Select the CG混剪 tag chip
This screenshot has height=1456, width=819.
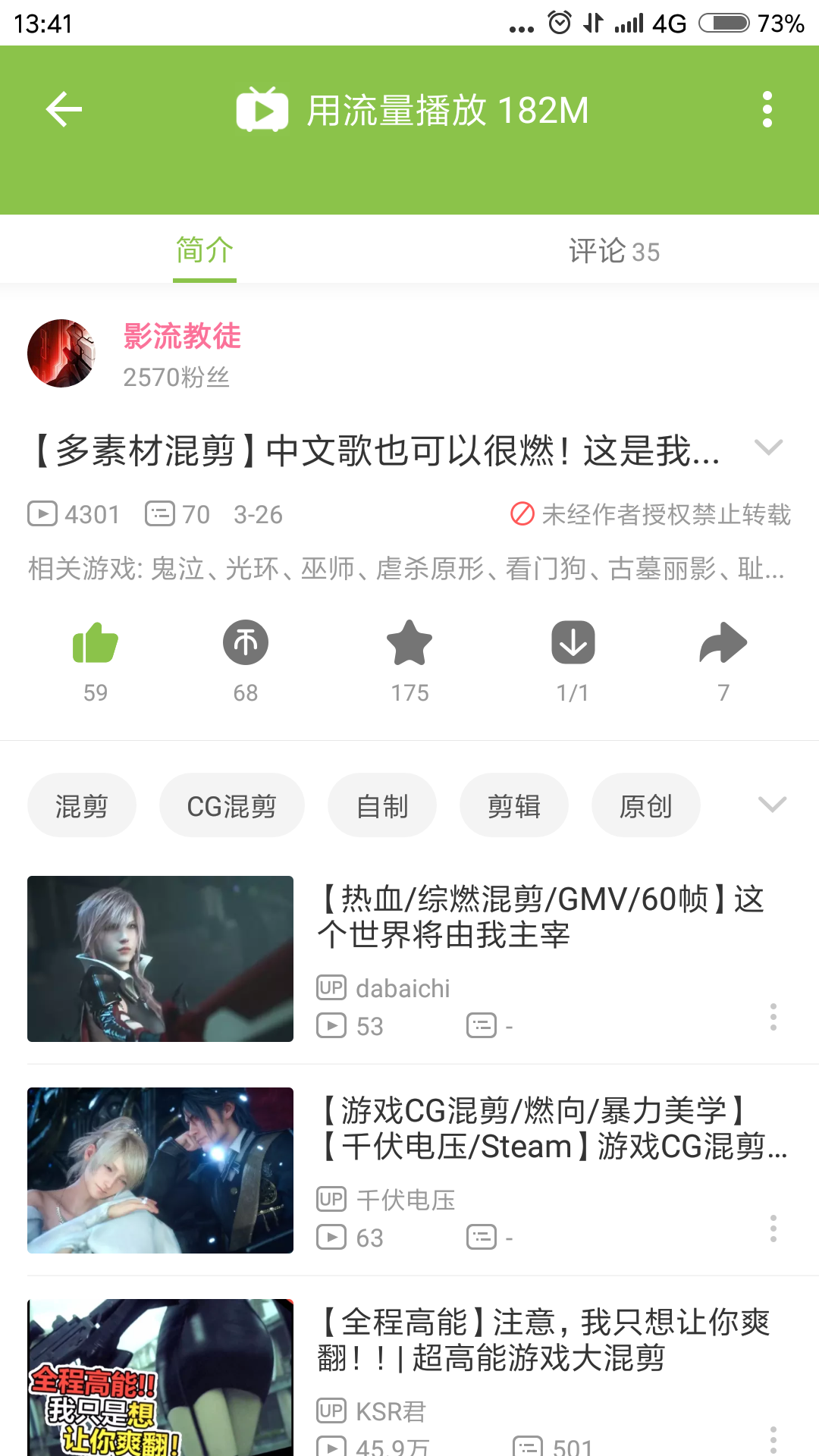tap(232, 805)
